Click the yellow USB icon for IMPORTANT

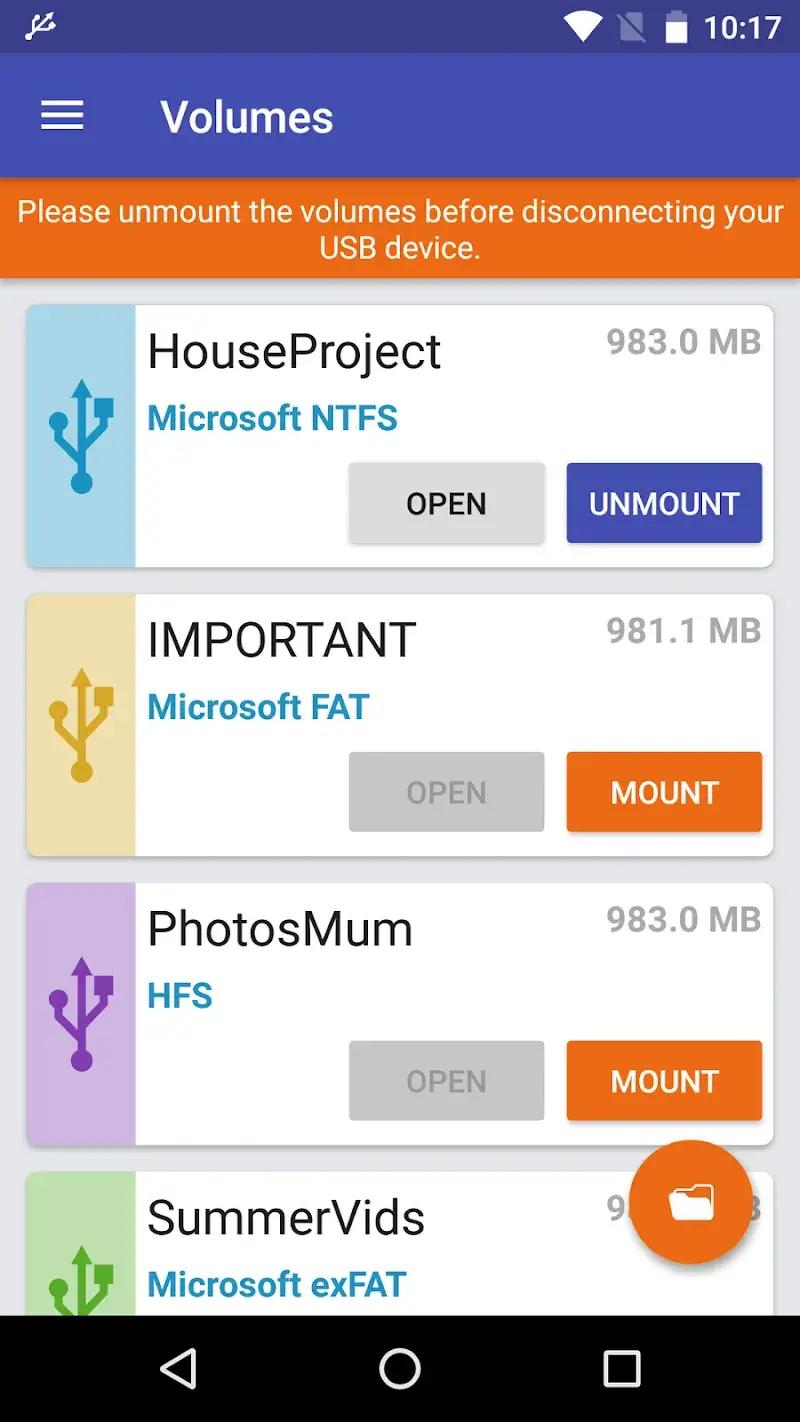80,724
